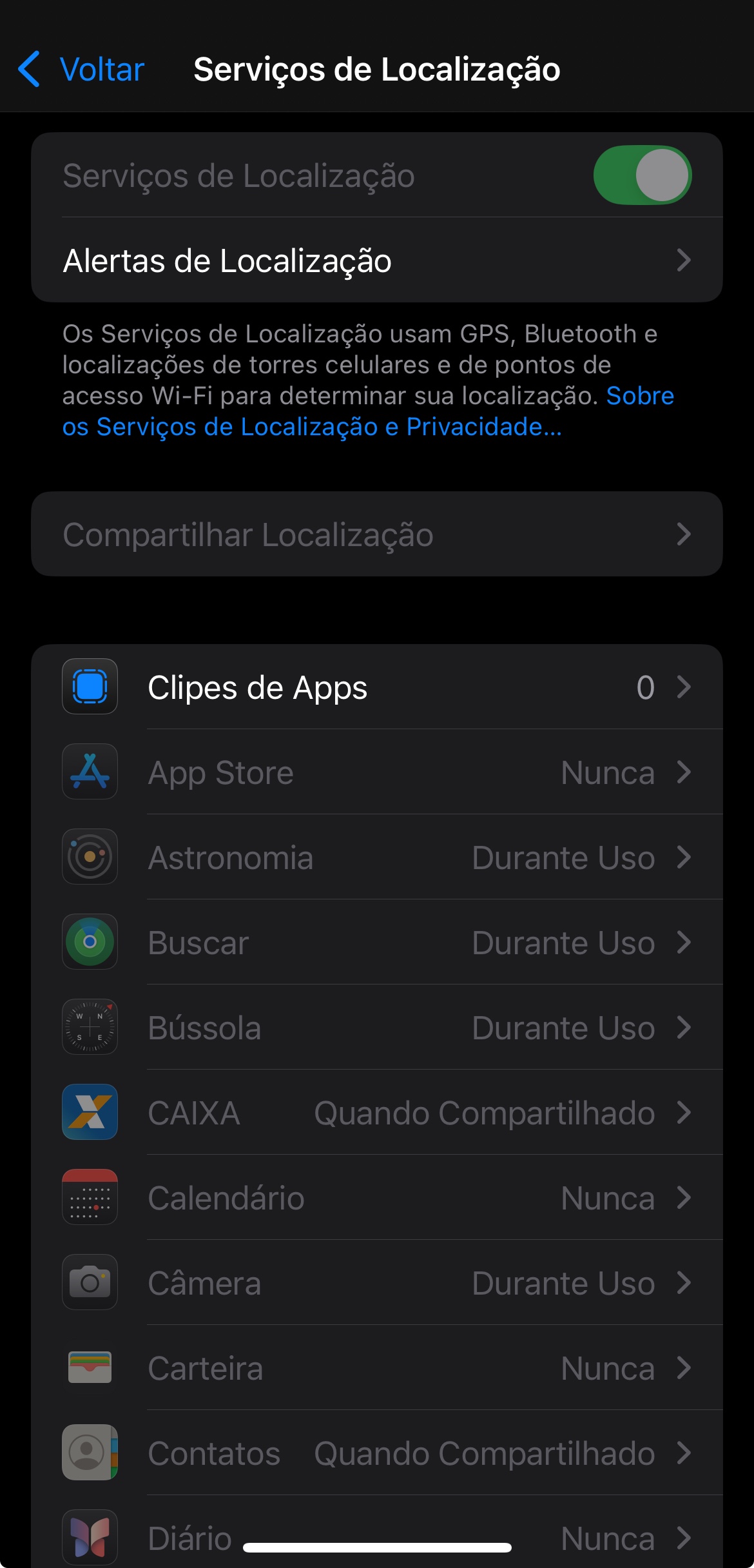Open Sobre os Serviços de Localização e Privacidade link
The image size is (754, 1568).
click(312, 427)
